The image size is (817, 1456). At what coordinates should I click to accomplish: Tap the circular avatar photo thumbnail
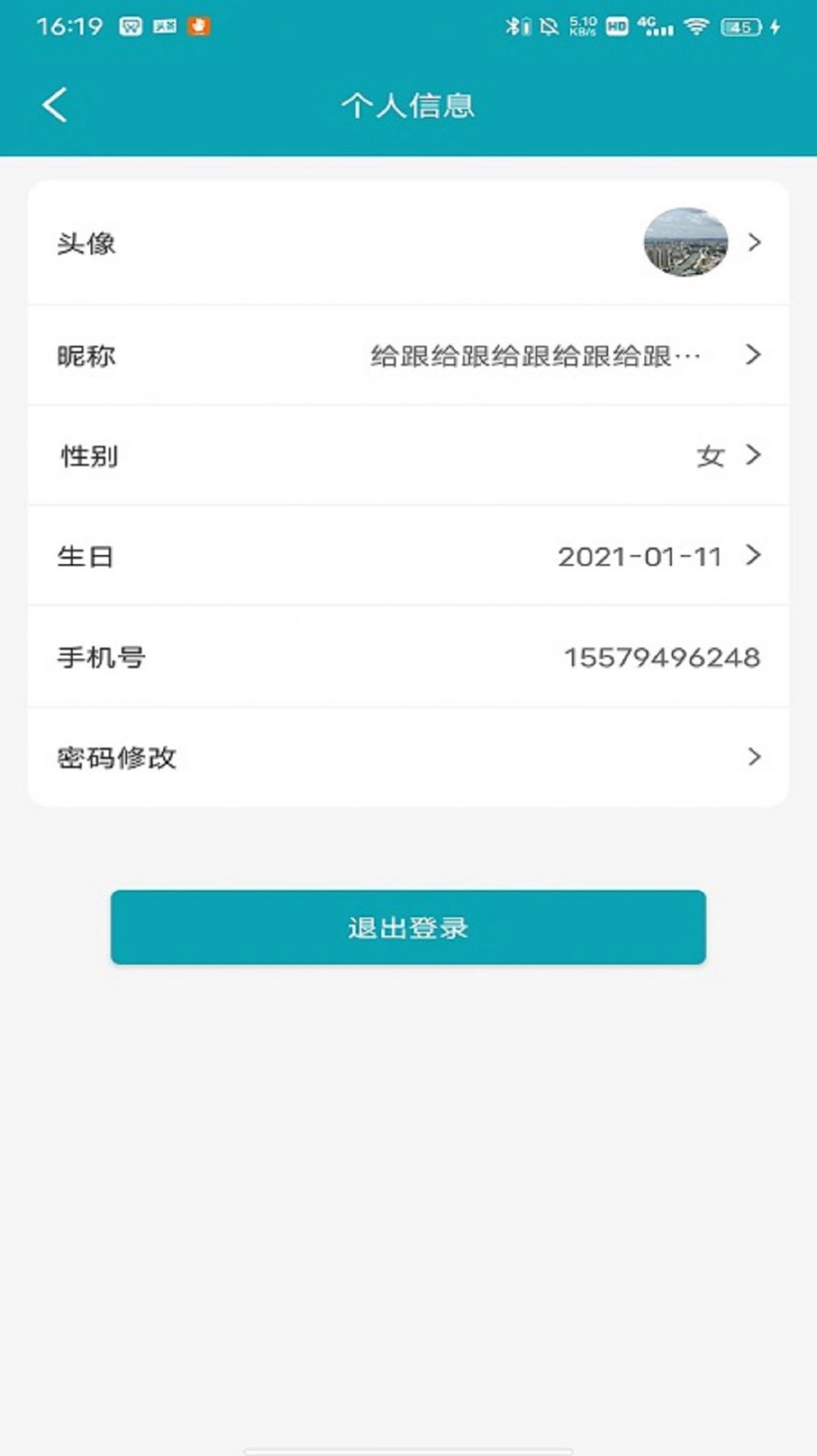[x=685, y=243]
